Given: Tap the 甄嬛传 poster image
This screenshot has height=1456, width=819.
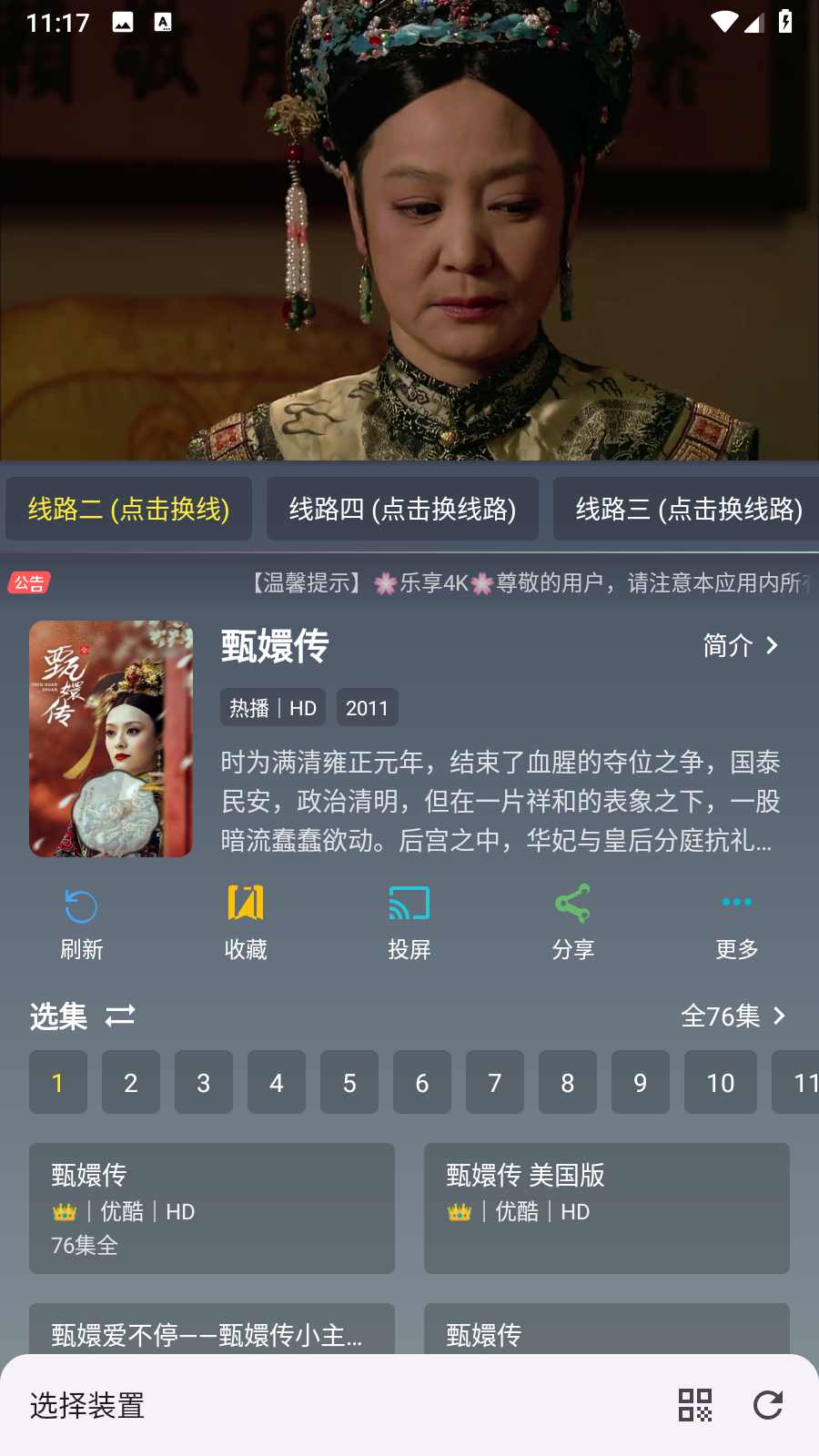Looking at the screenshot, I should click(x=111, y=739).
